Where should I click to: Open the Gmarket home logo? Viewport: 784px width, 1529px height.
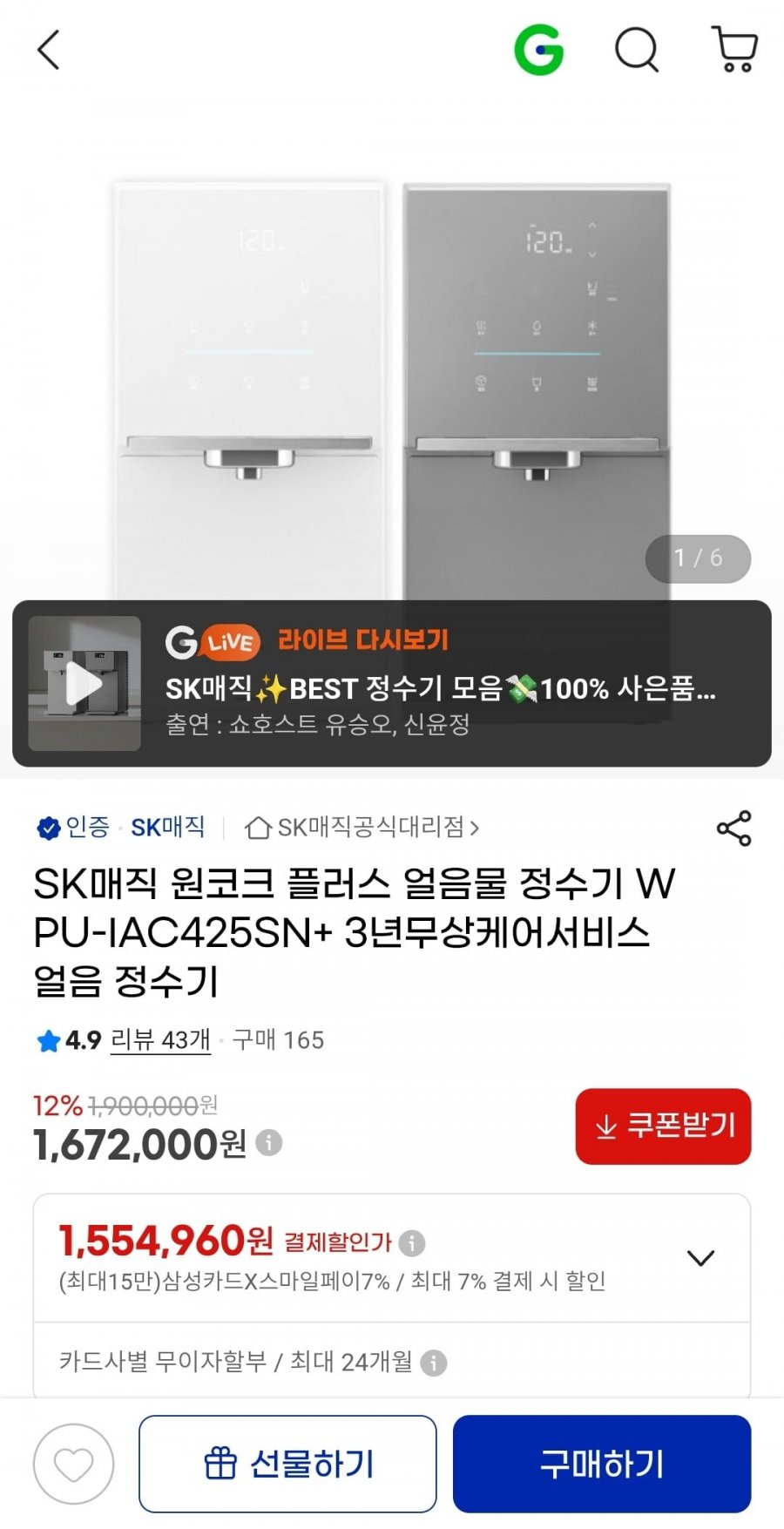[x=538, y=50]
